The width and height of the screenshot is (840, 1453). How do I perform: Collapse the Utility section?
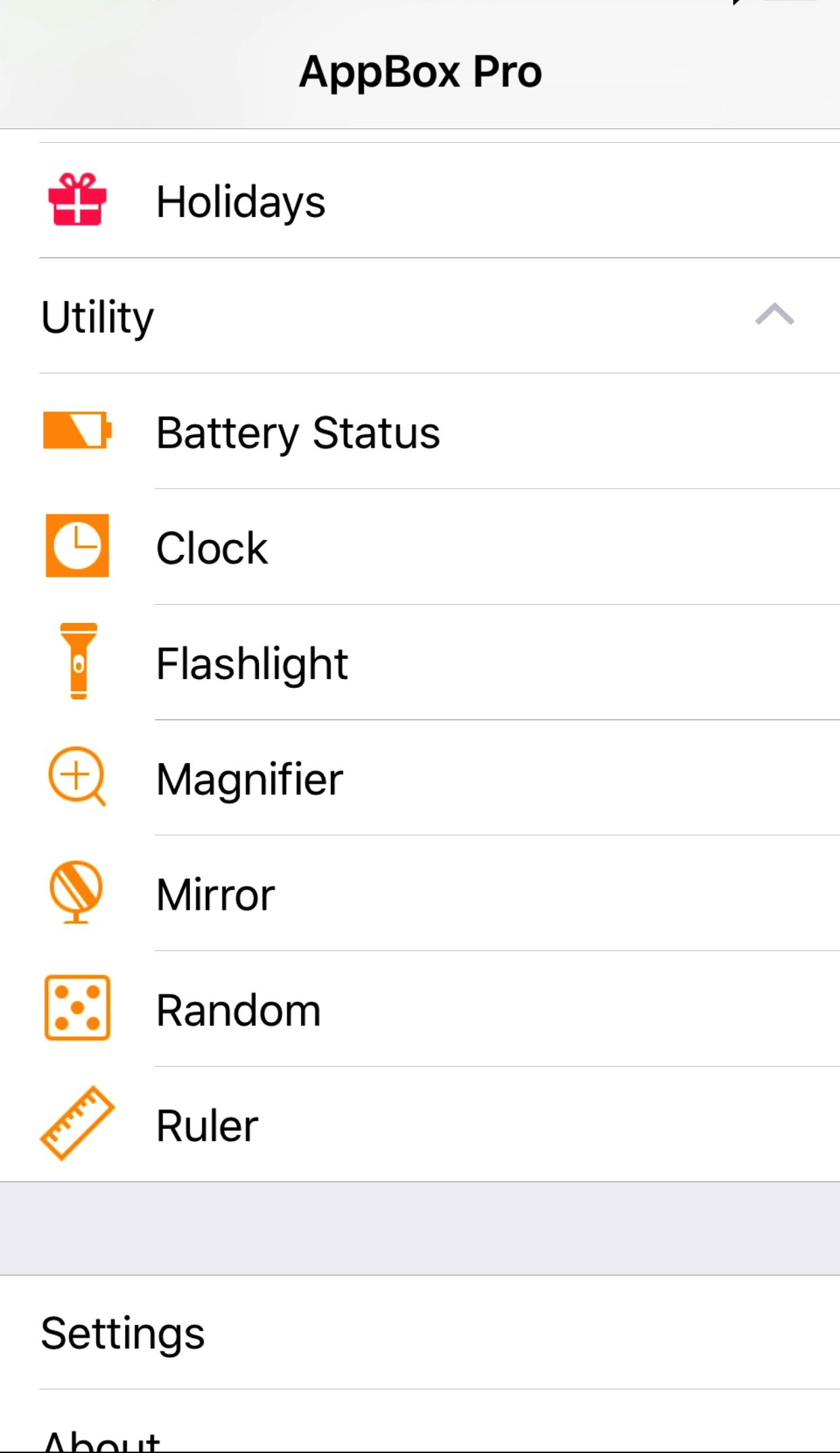pos(774,315)
